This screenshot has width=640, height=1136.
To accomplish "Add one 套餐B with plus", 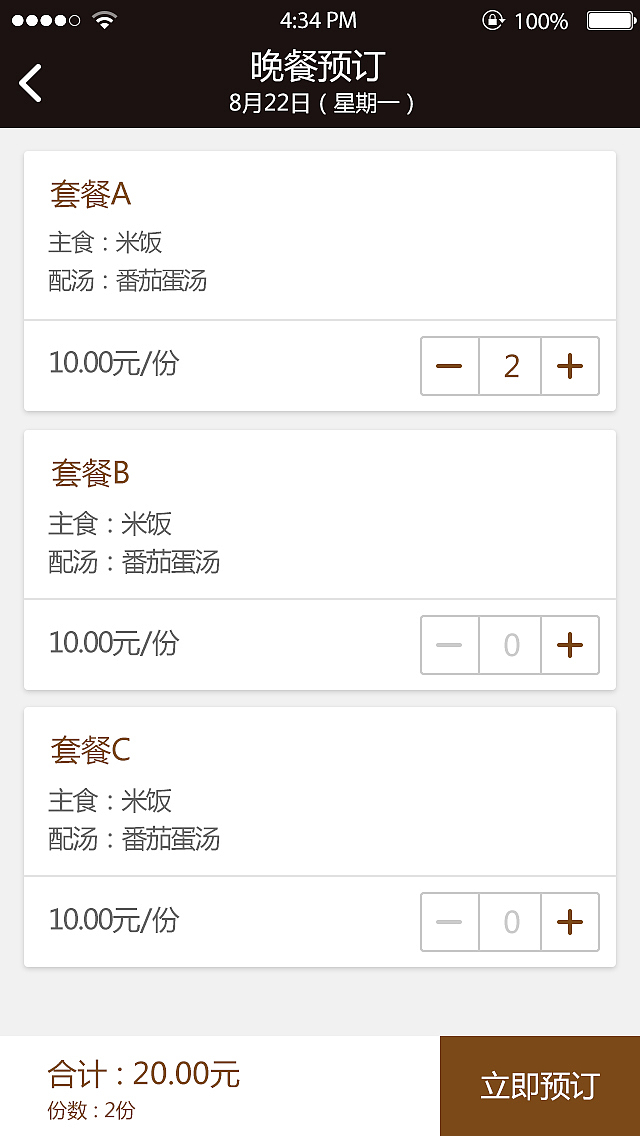I will 570,645.
